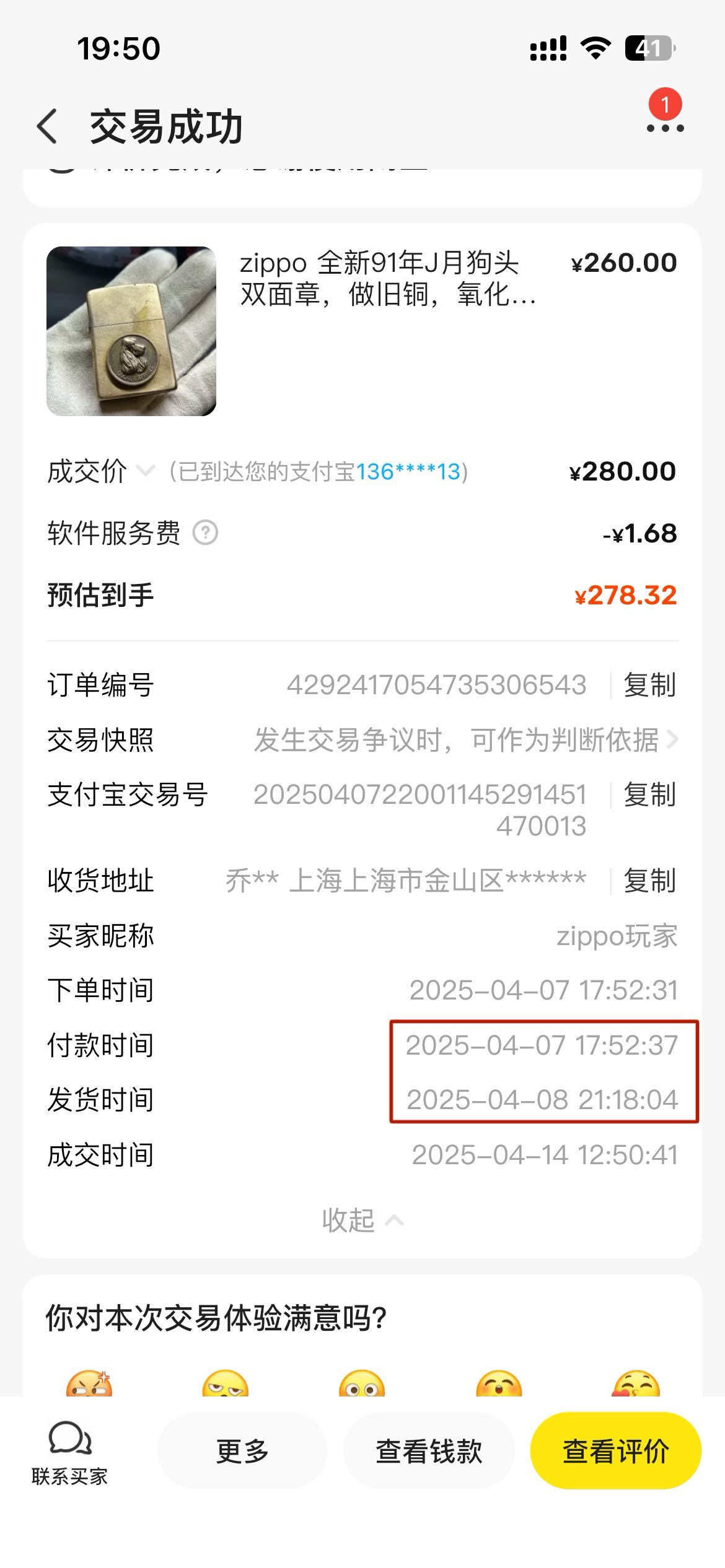Contact the buyer via 联系买家

tap(69, 1452)
